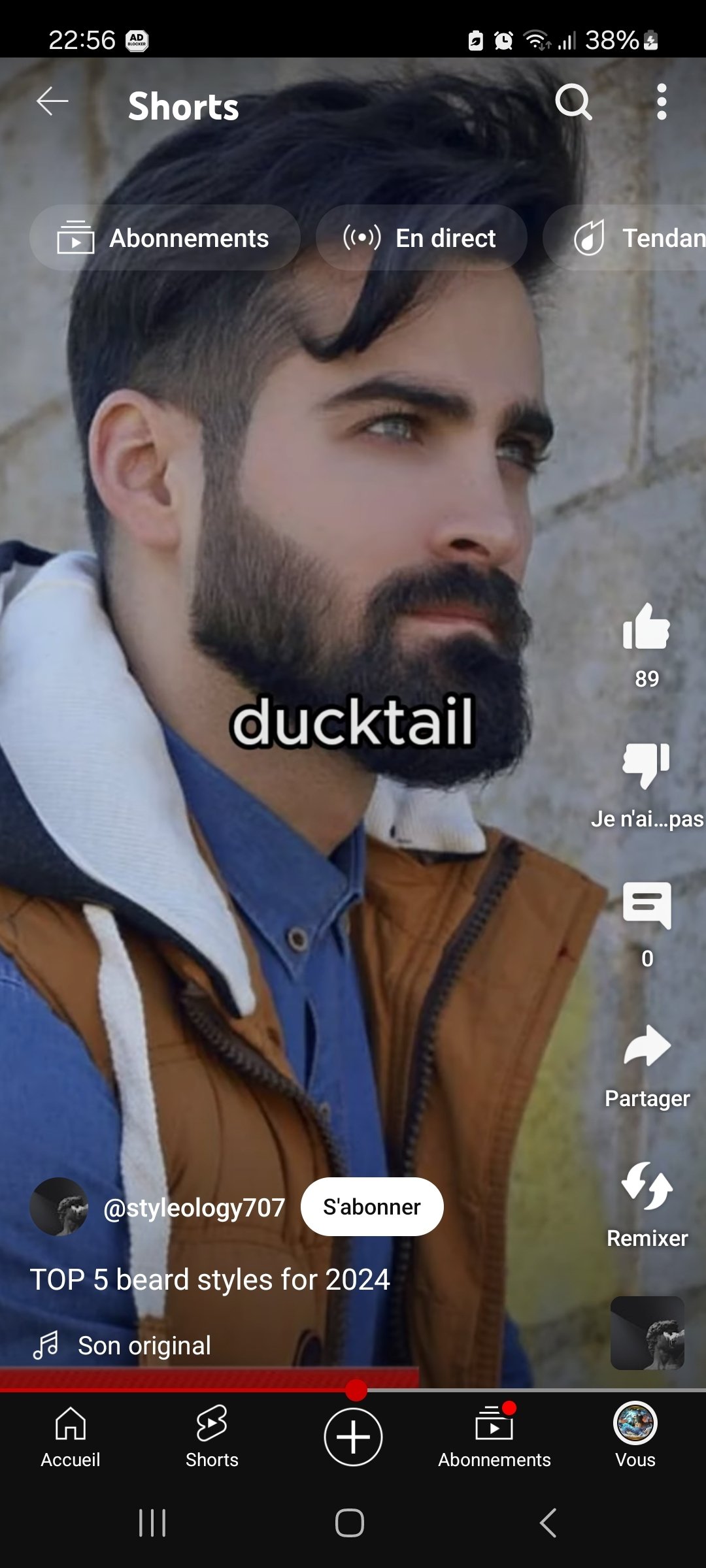Create new content with the plus button
The image size is (706, 1568).
pyautogui.click(x=353, y=1437)
